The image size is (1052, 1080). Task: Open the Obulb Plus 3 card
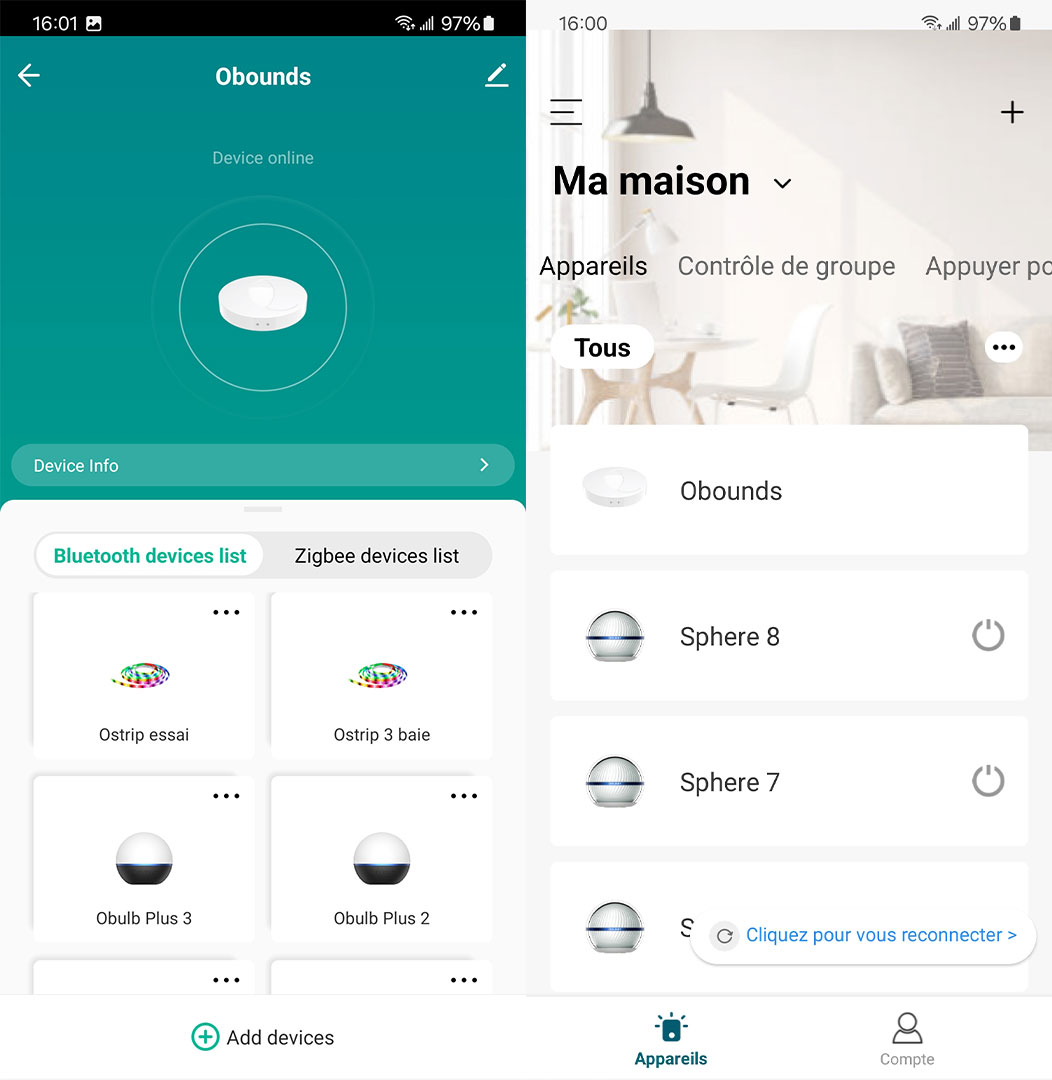(x=144, y=868)
